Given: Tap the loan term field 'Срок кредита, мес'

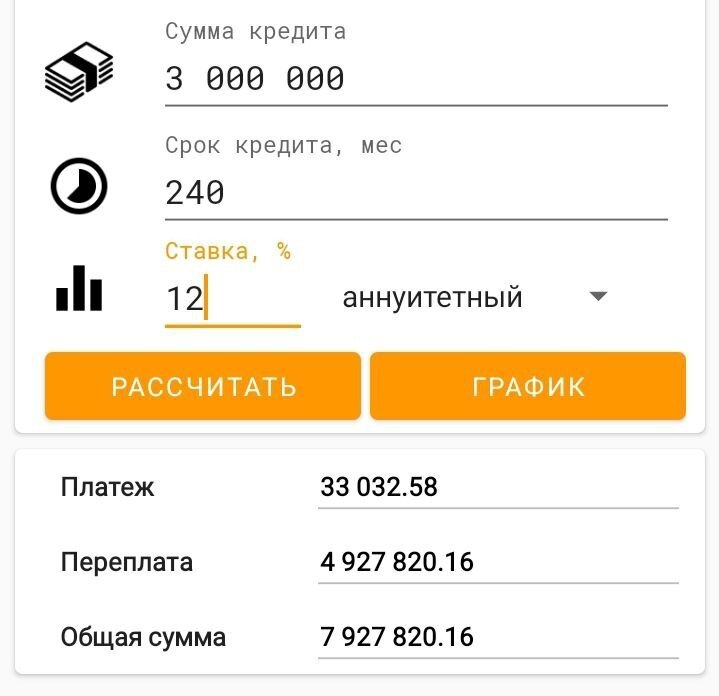Looking at the screenshot, I should (415, 193).
